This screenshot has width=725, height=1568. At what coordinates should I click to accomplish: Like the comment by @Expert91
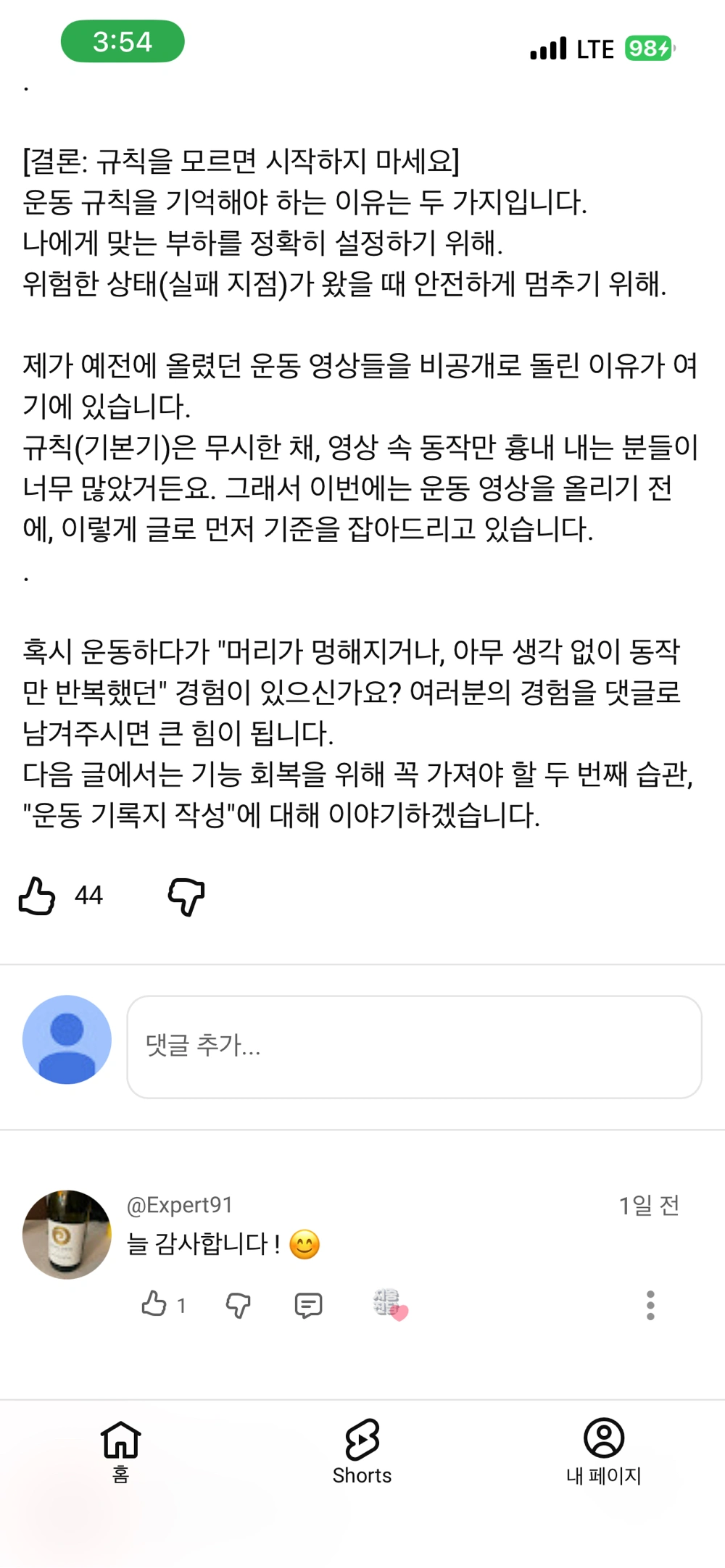(154, 1304)
